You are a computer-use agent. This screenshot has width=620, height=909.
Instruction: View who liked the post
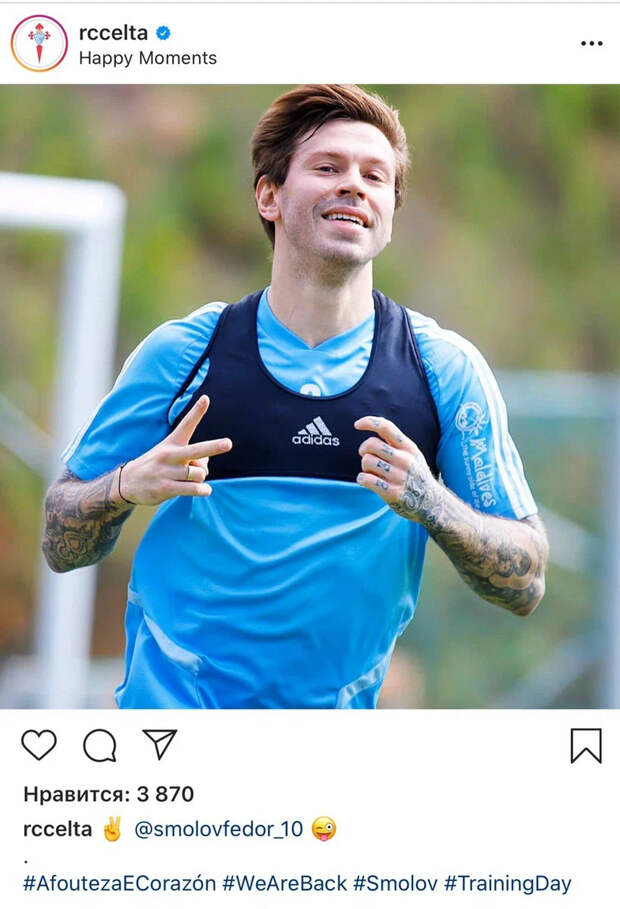(108, 794)
